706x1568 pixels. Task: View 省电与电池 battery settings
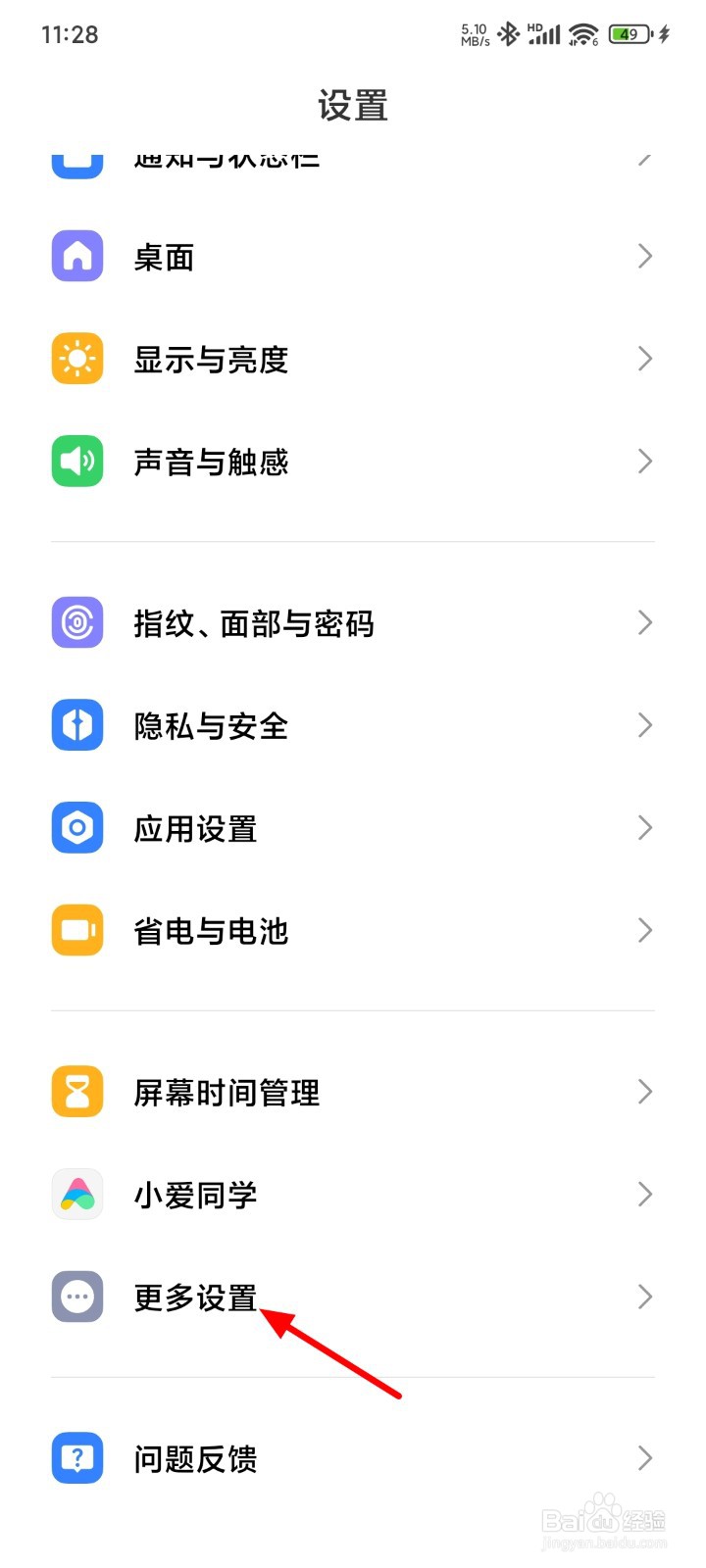211,931
